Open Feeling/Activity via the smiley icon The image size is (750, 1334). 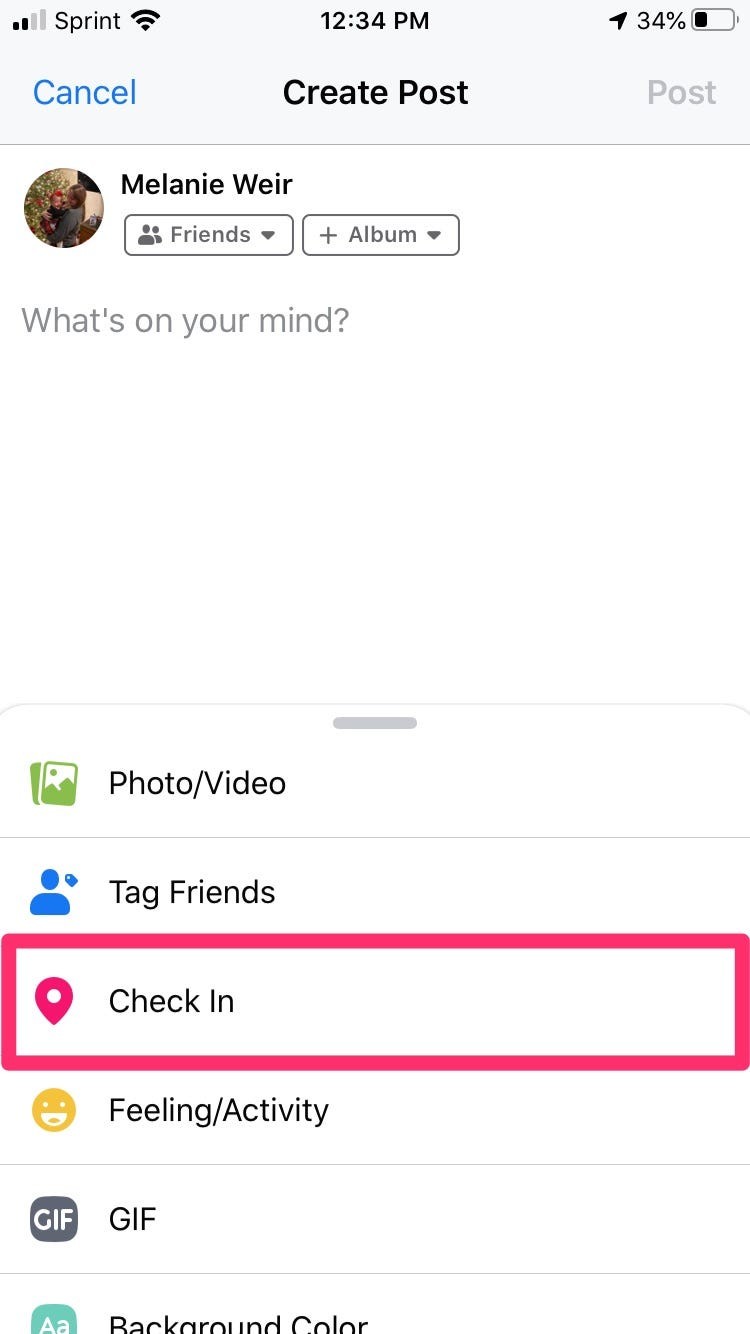(53, 1110)
